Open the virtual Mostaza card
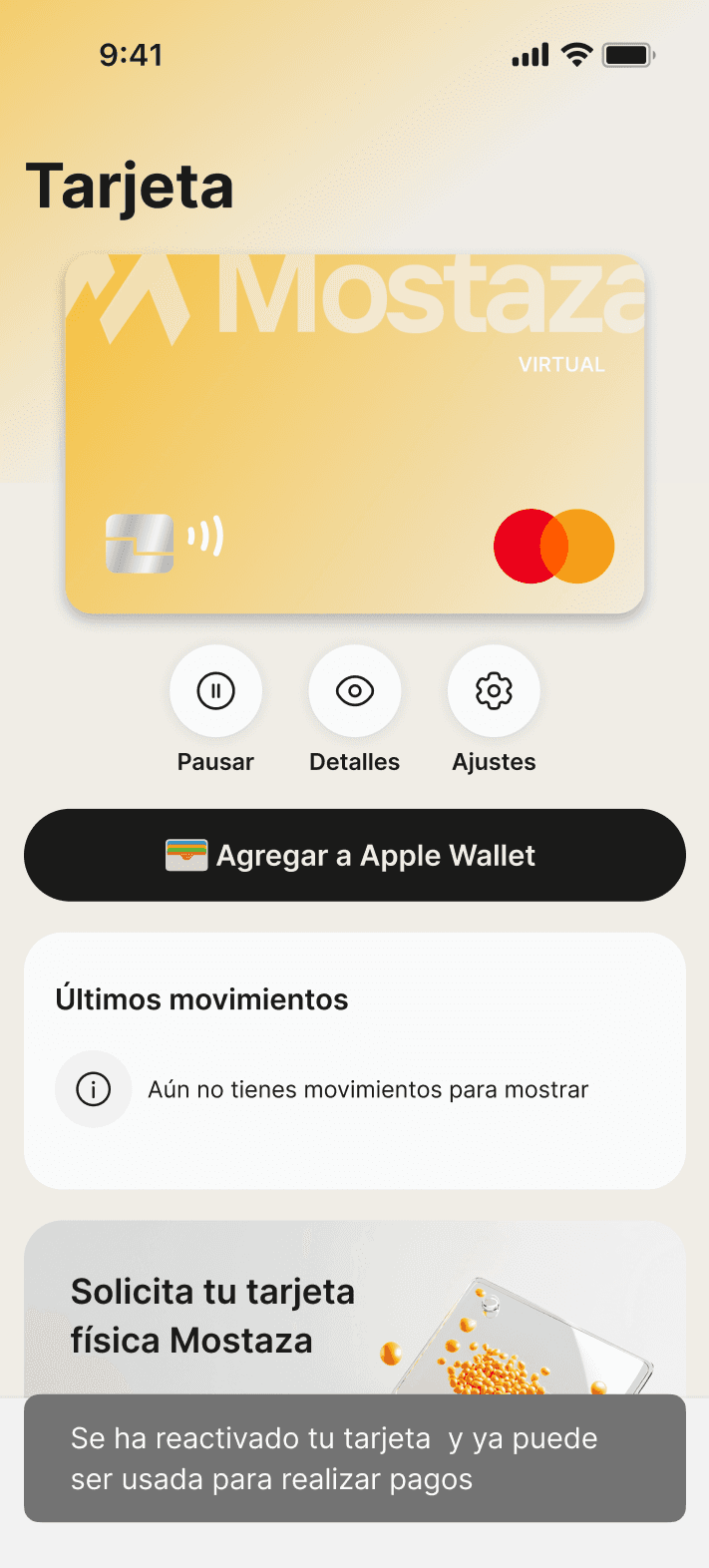 (354, 434)
